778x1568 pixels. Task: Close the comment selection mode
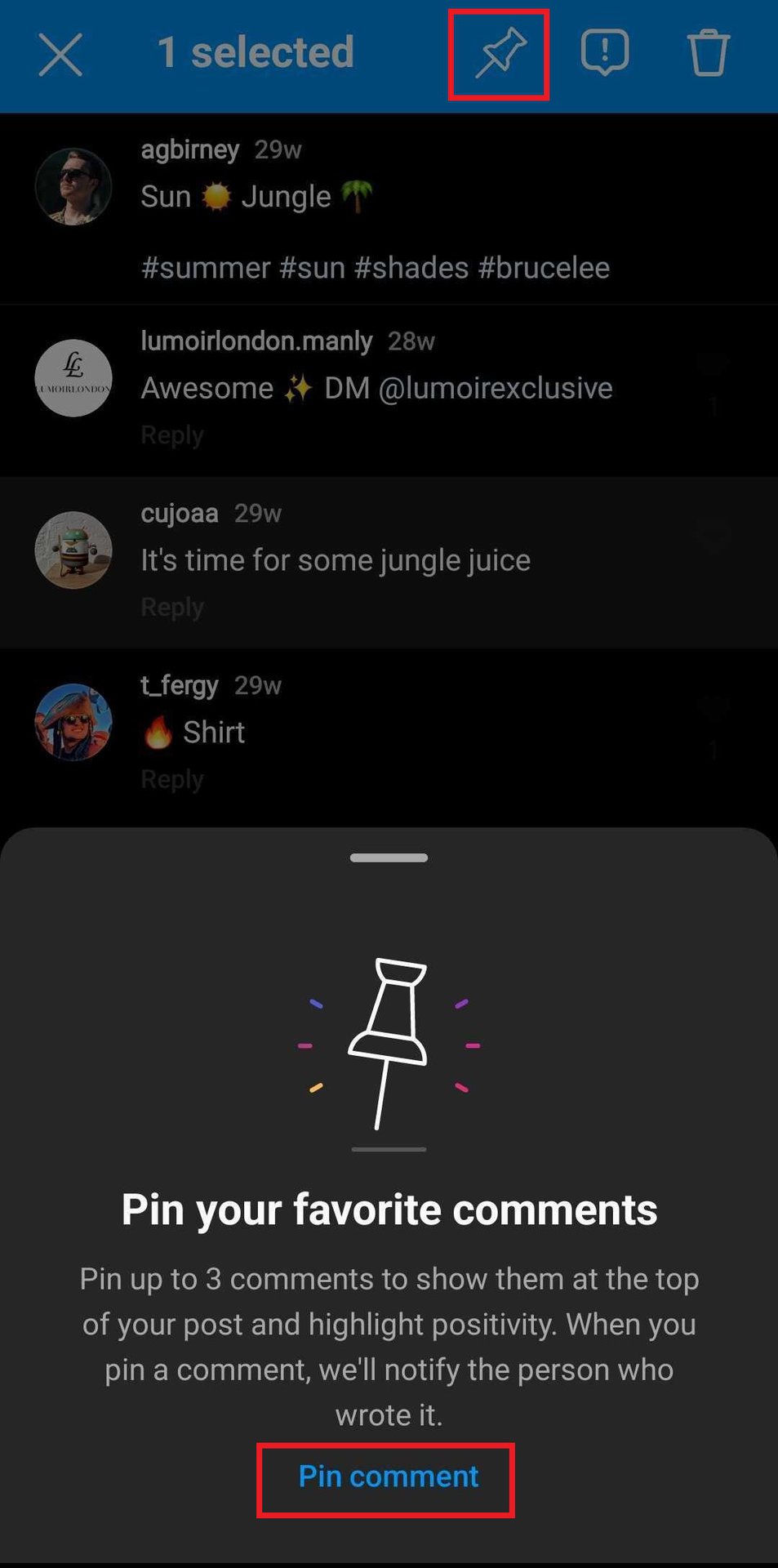click(x=60, y=55)
